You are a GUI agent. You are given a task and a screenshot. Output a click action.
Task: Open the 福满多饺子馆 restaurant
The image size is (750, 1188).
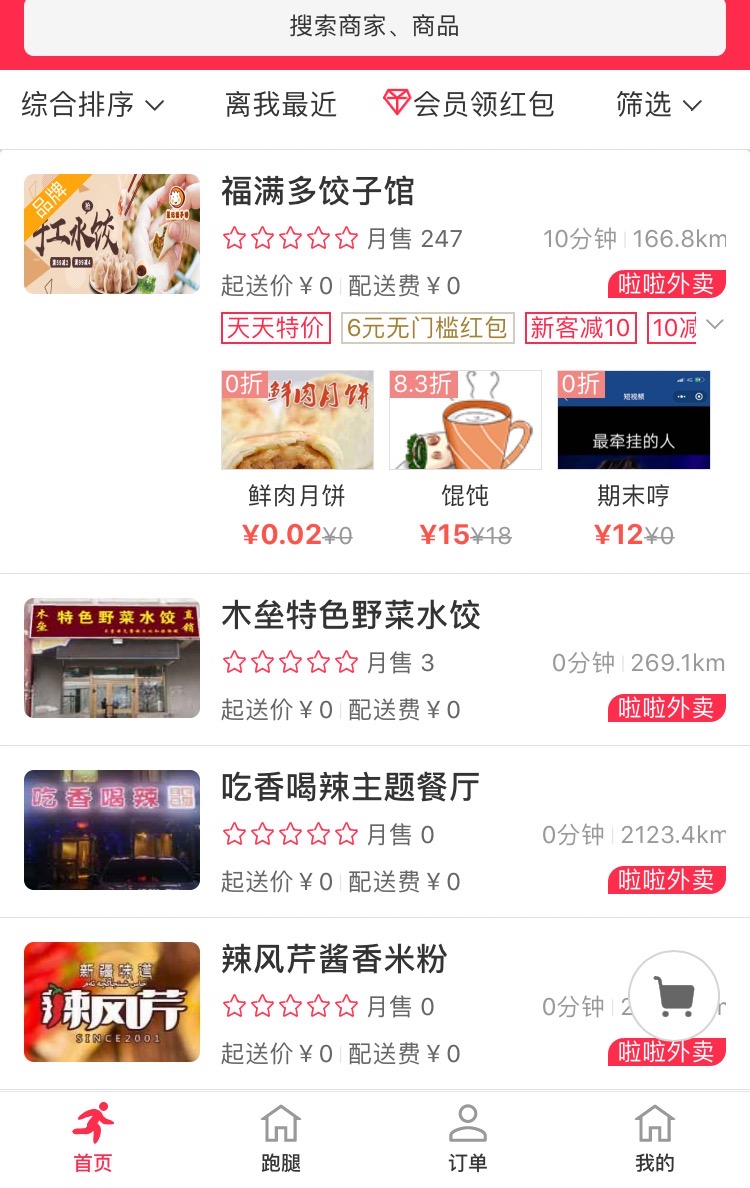point(318,192)
